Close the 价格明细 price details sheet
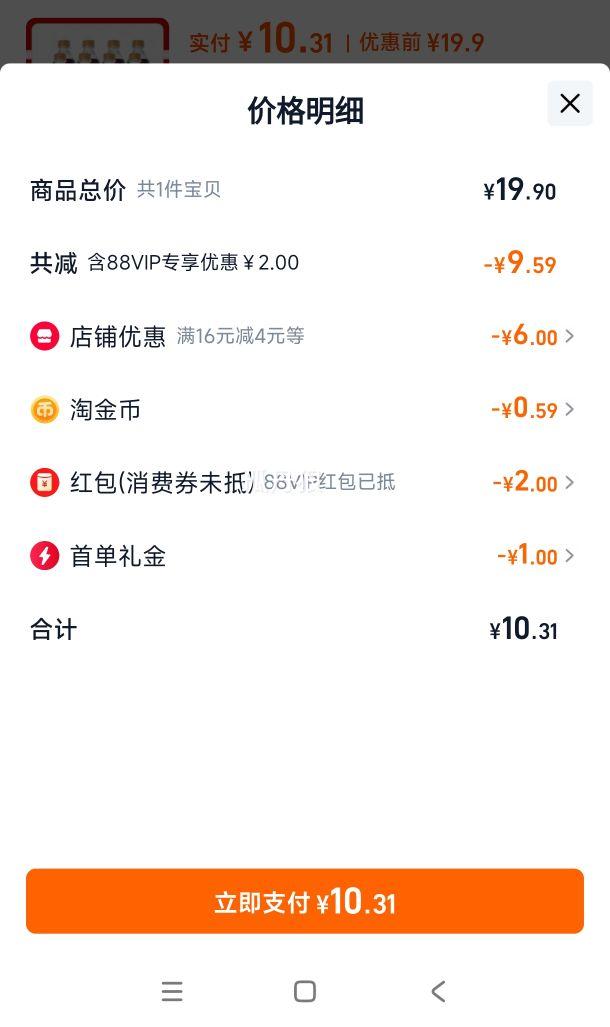Image resolution: width=610 pixels, height=1027 pixels. (x=570, y=103)
